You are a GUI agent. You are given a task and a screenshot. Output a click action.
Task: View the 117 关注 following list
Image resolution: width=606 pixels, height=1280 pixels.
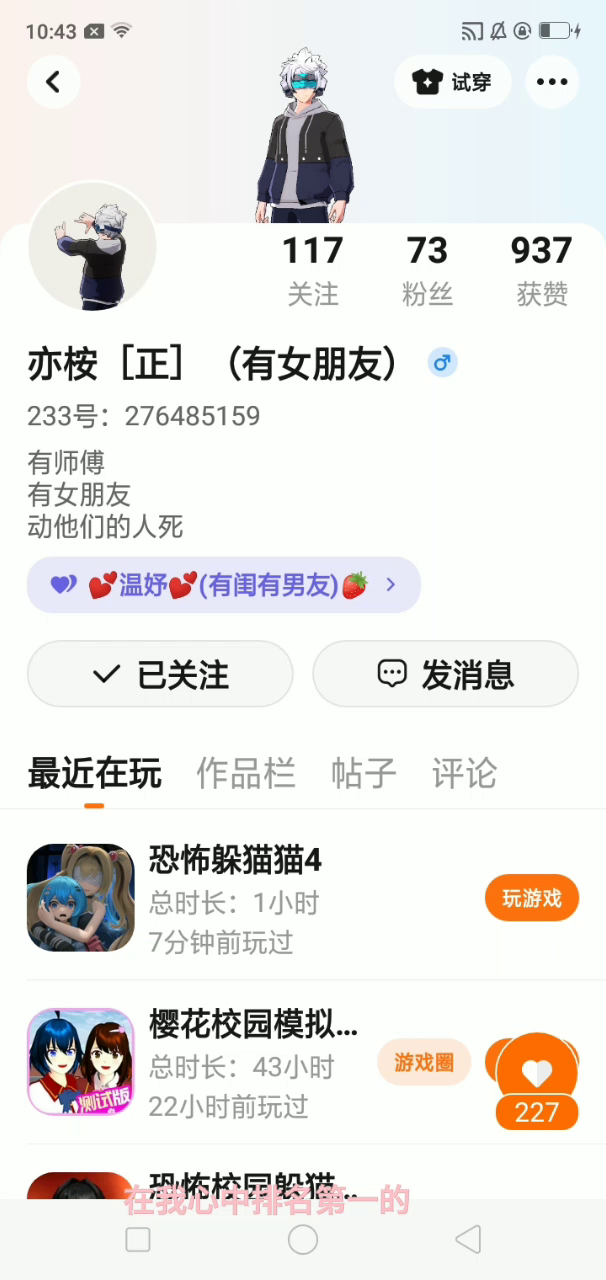coord(313,270)
